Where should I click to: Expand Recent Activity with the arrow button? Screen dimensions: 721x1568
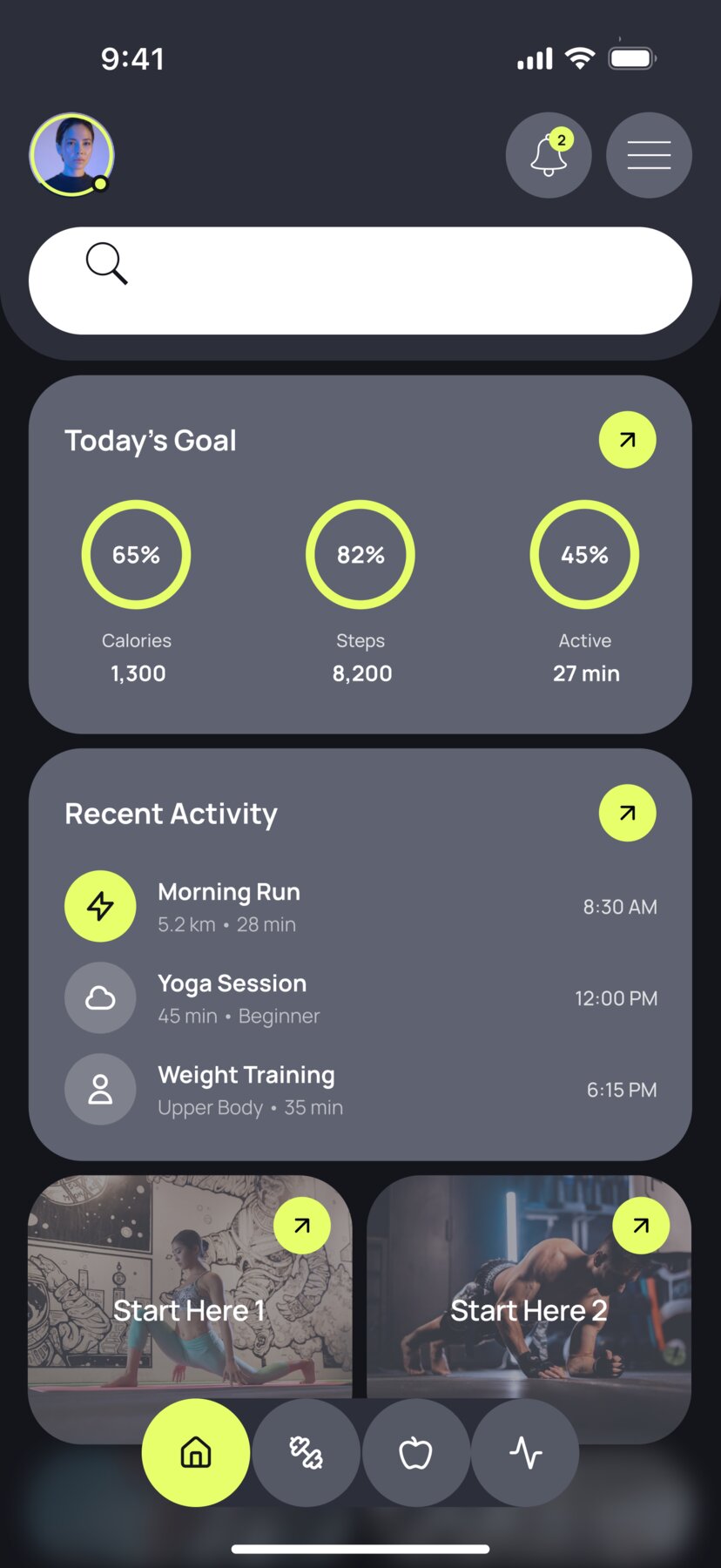click(x=627, y=813)
